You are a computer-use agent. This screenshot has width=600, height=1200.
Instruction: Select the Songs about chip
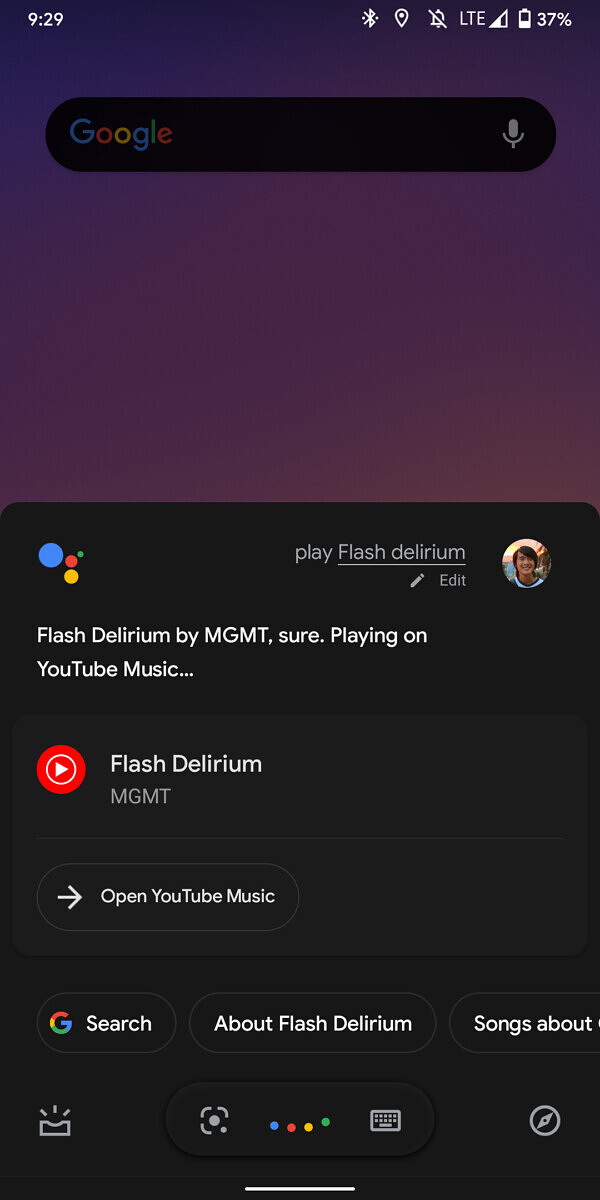(525, 1023)
